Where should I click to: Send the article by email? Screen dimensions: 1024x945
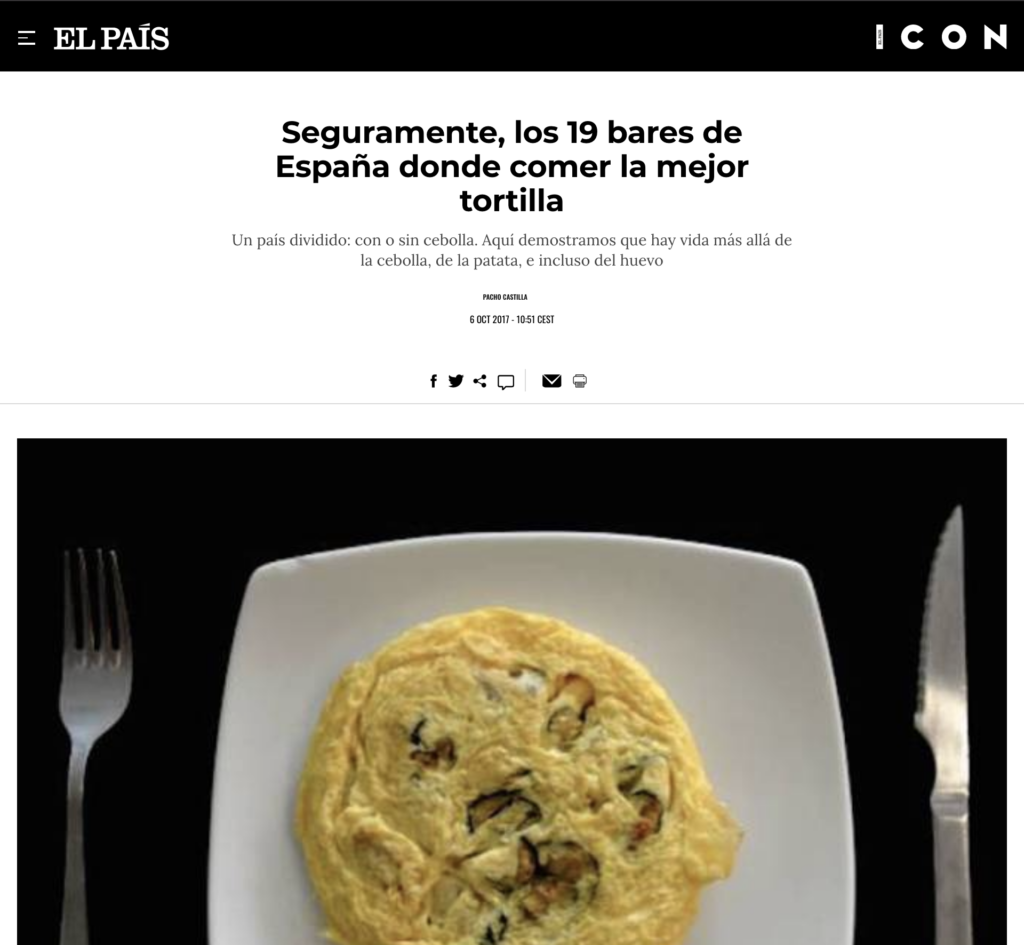(x=551, y=381)
